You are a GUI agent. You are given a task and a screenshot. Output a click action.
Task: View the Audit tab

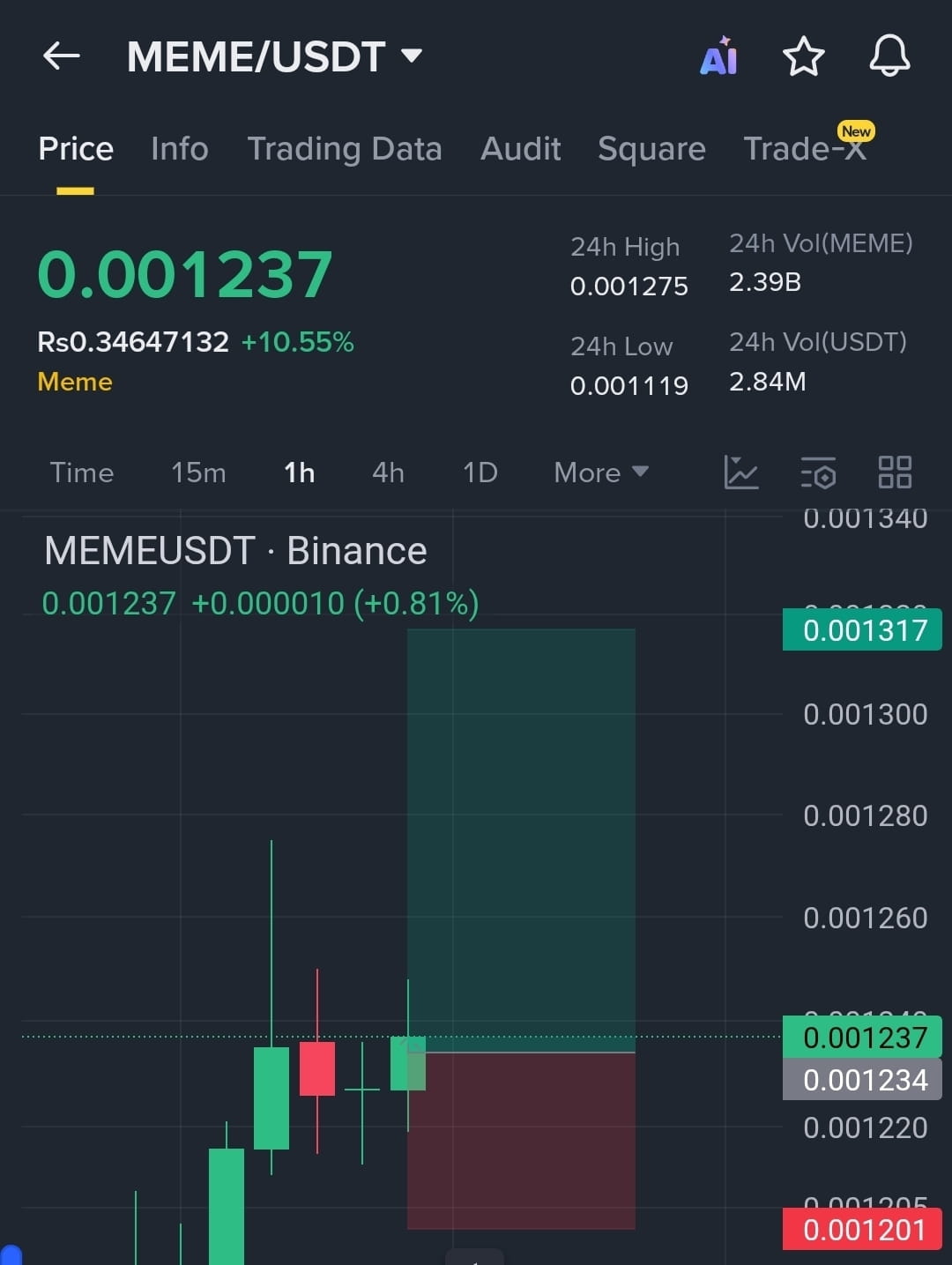click(520, 149)
